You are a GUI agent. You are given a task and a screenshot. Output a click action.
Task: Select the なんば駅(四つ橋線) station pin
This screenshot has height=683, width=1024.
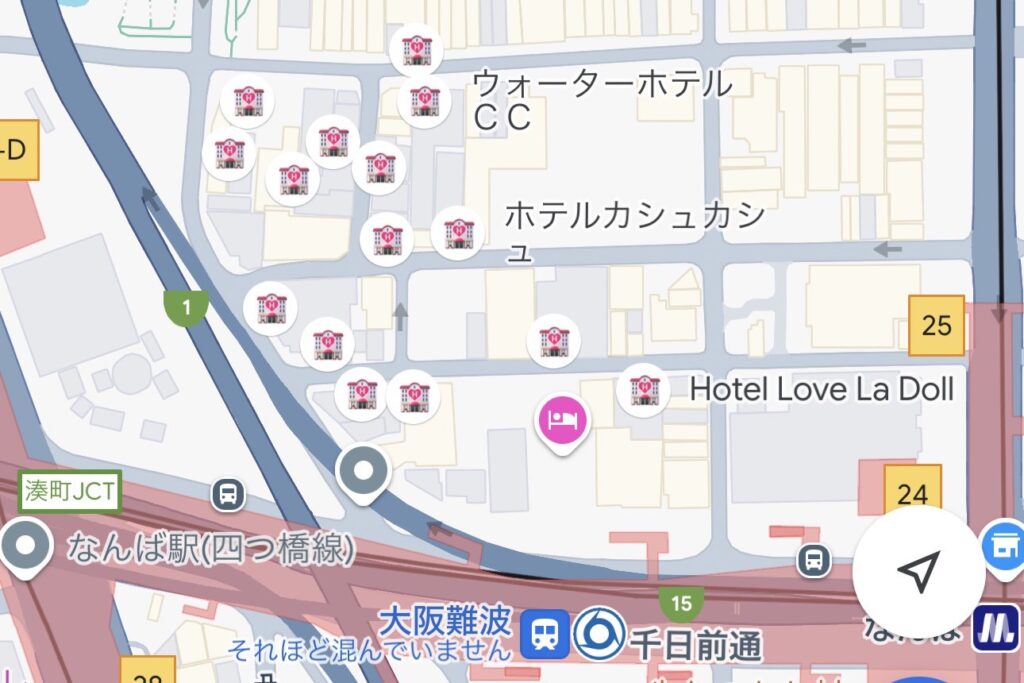pyautogui.click(x=27, y=548)
